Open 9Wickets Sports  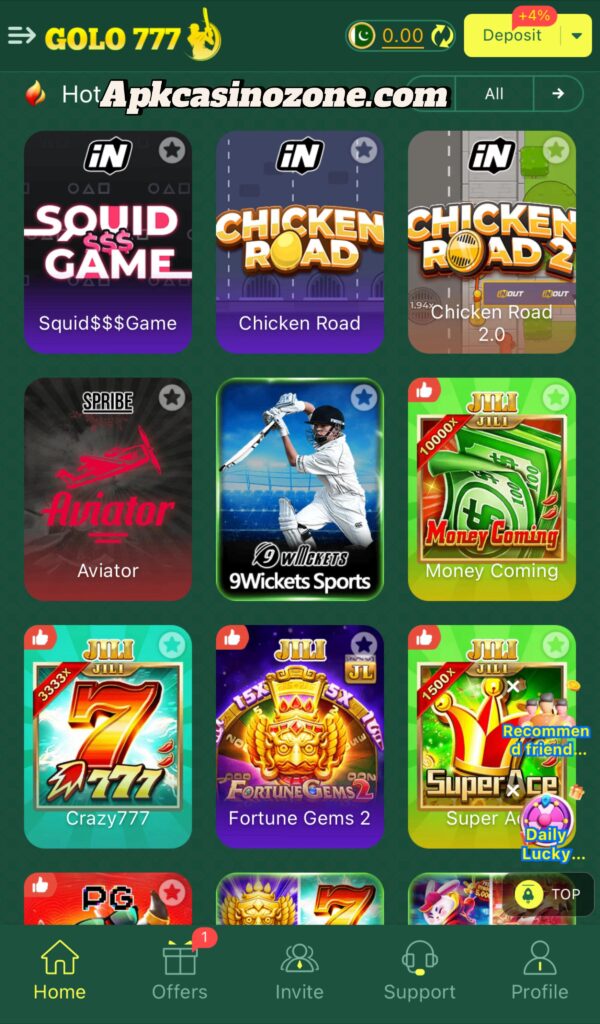pyautogui.click(x=300, y=488)
